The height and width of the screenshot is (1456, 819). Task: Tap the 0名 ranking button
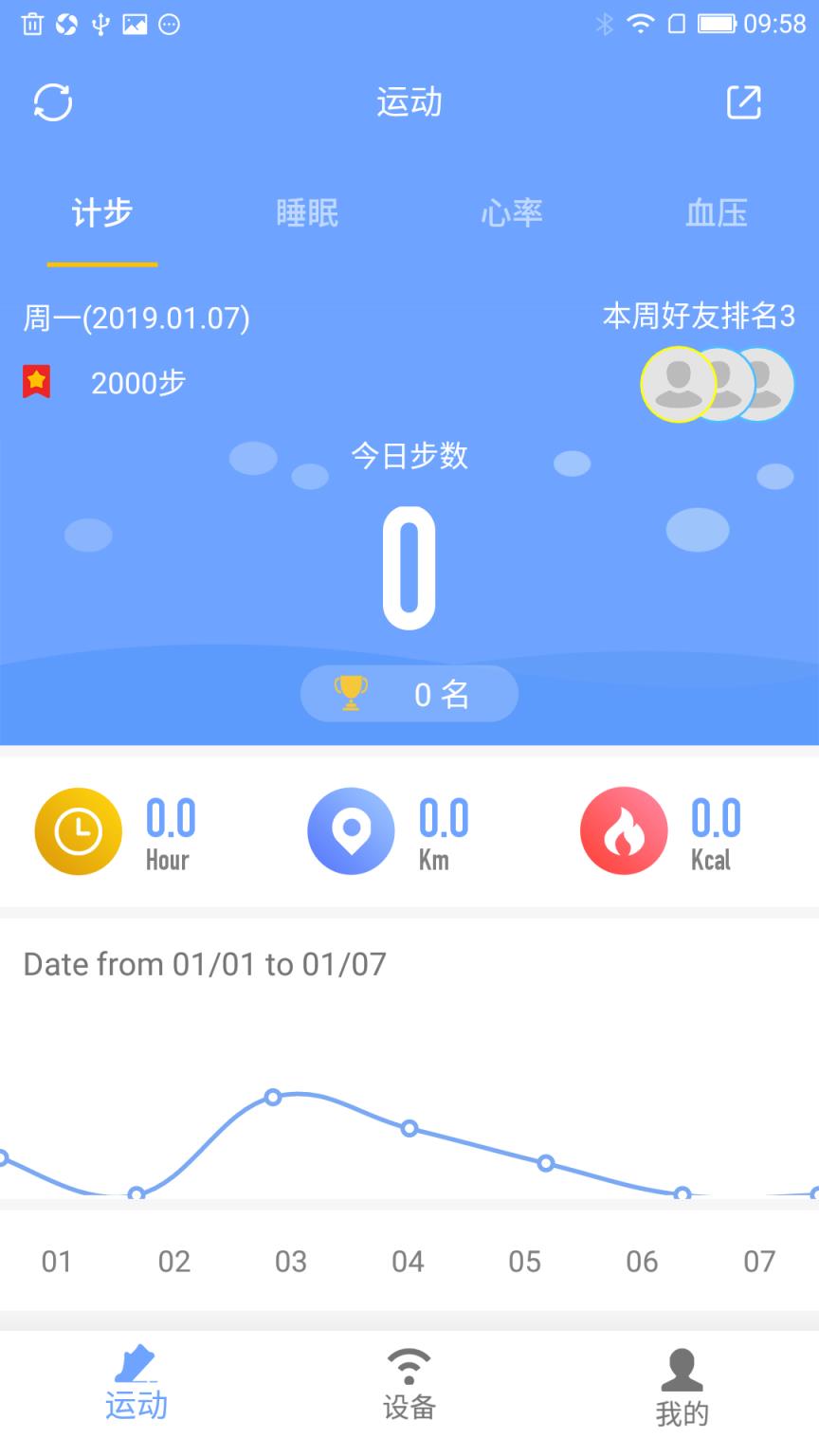(409, 693)
